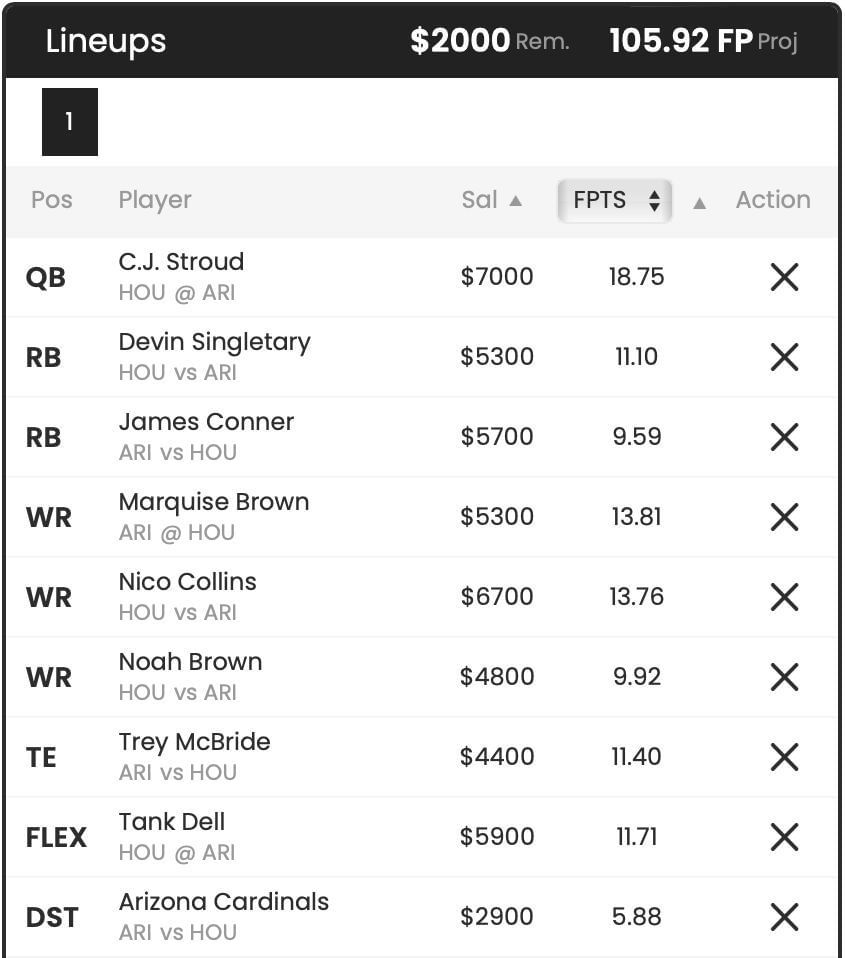Select lineup number 1
Image resolution: width=845 pixels, height=958 pixels.
(x=69, y=122)
